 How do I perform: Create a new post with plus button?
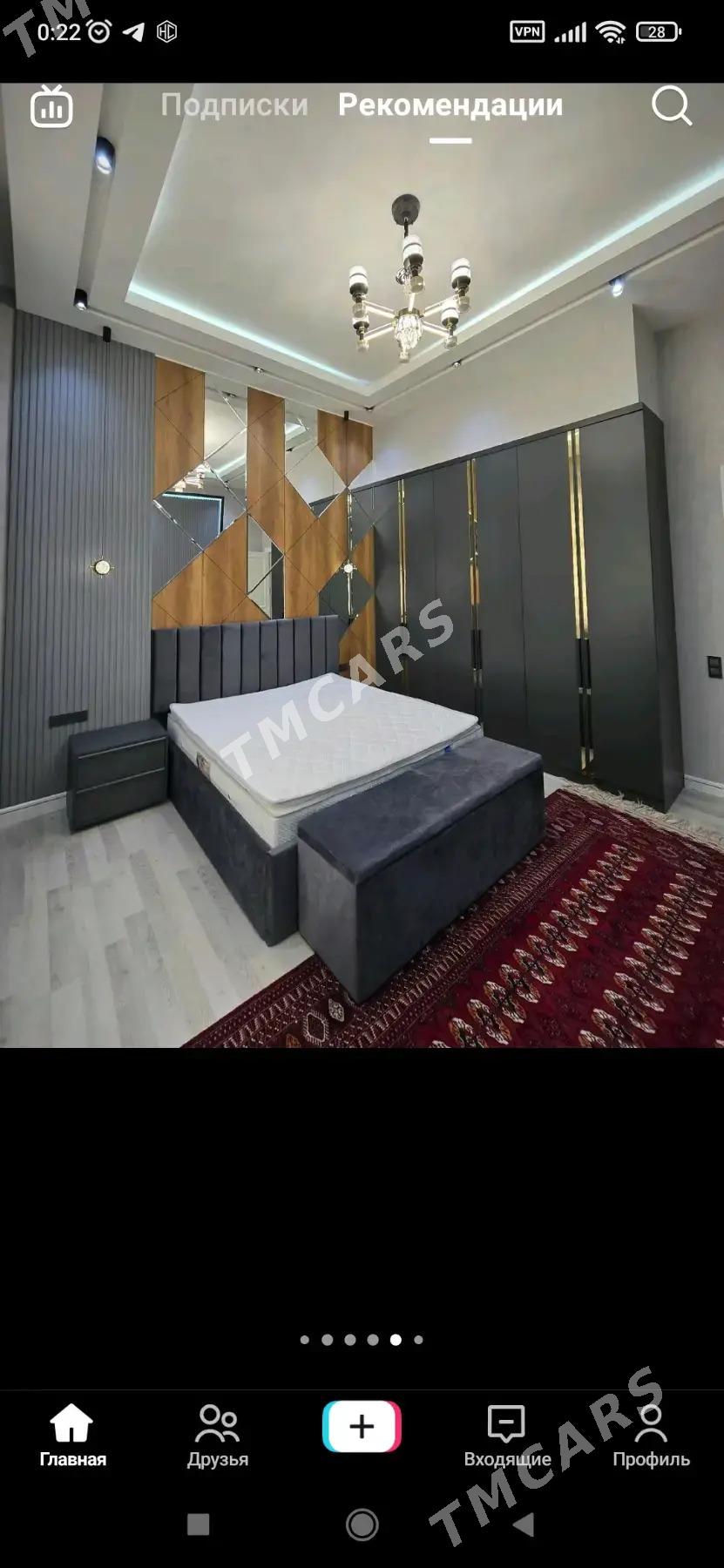pyautogui.click(x=362, y=1426)
